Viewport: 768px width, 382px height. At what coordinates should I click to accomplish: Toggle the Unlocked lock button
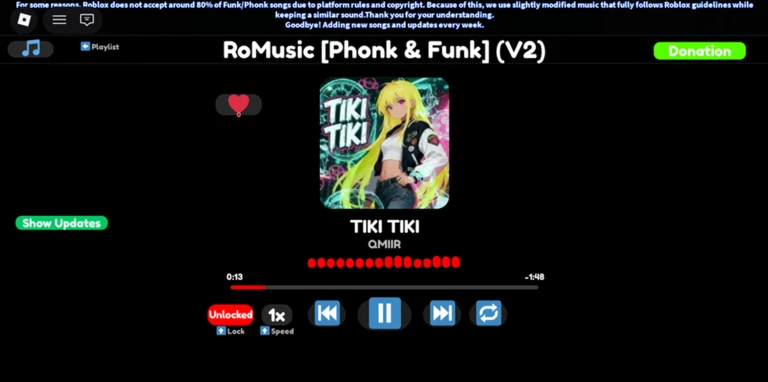230,315
